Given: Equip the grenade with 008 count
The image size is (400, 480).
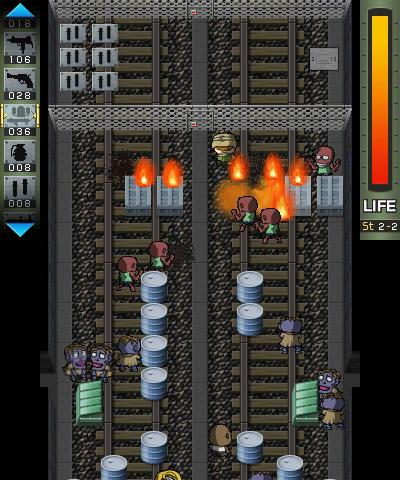Looking at the screenshot, I should [20, 156].
